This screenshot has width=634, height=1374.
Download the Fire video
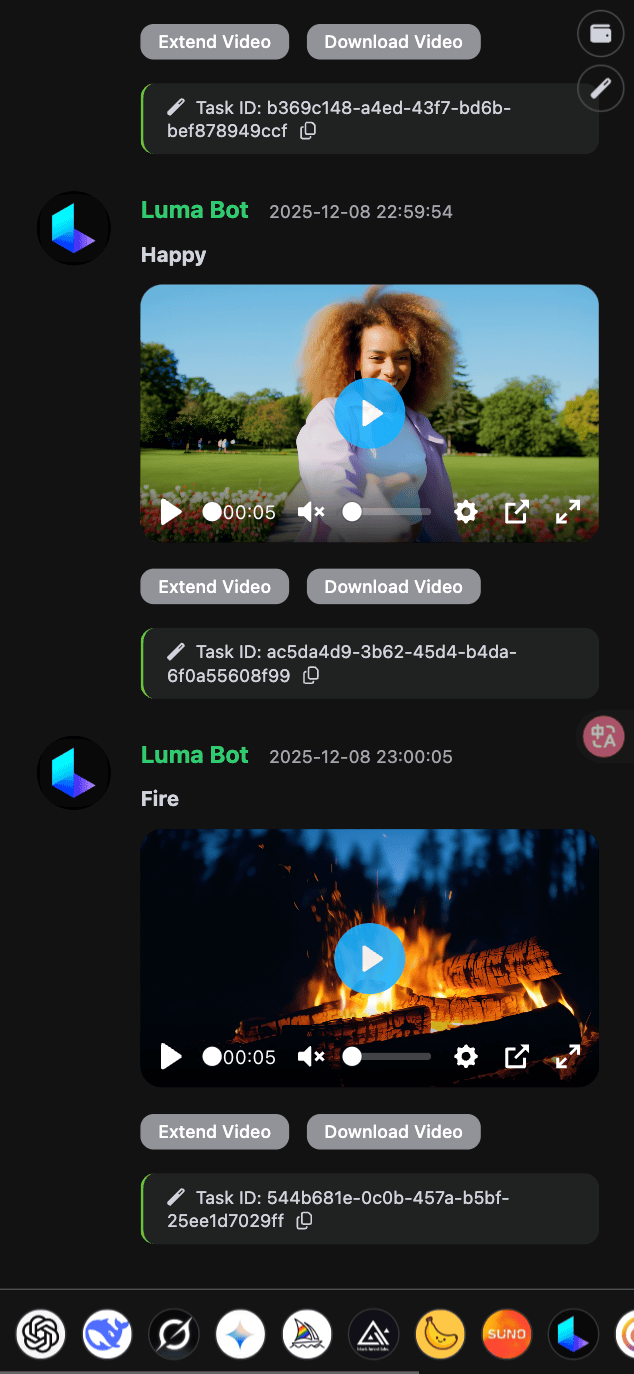click(393, 1132)
